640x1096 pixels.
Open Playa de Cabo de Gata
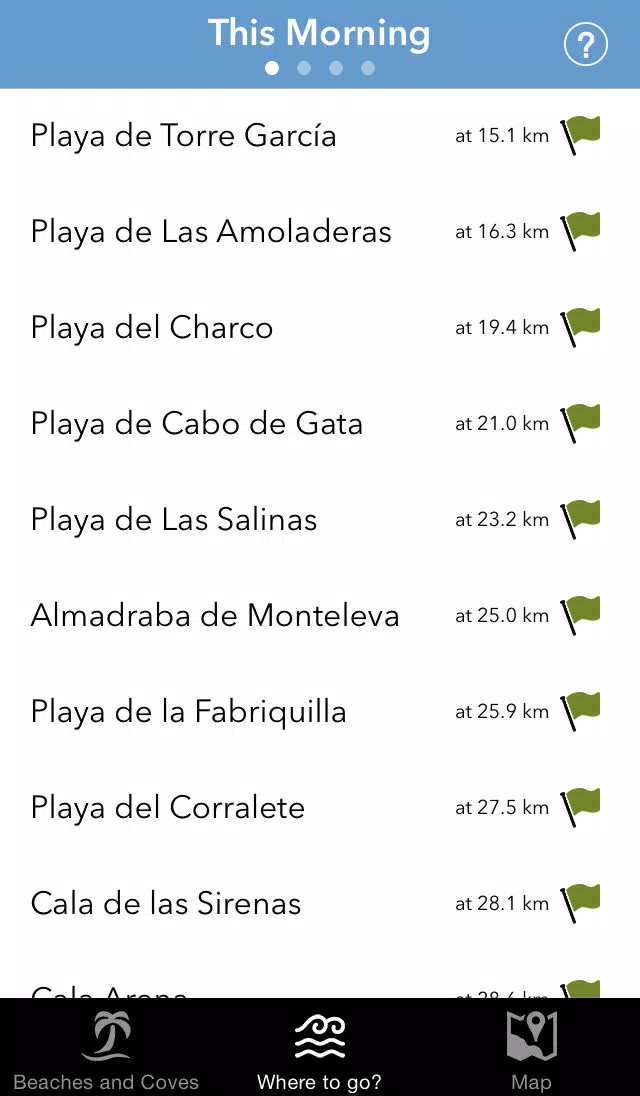pos(320,424)
